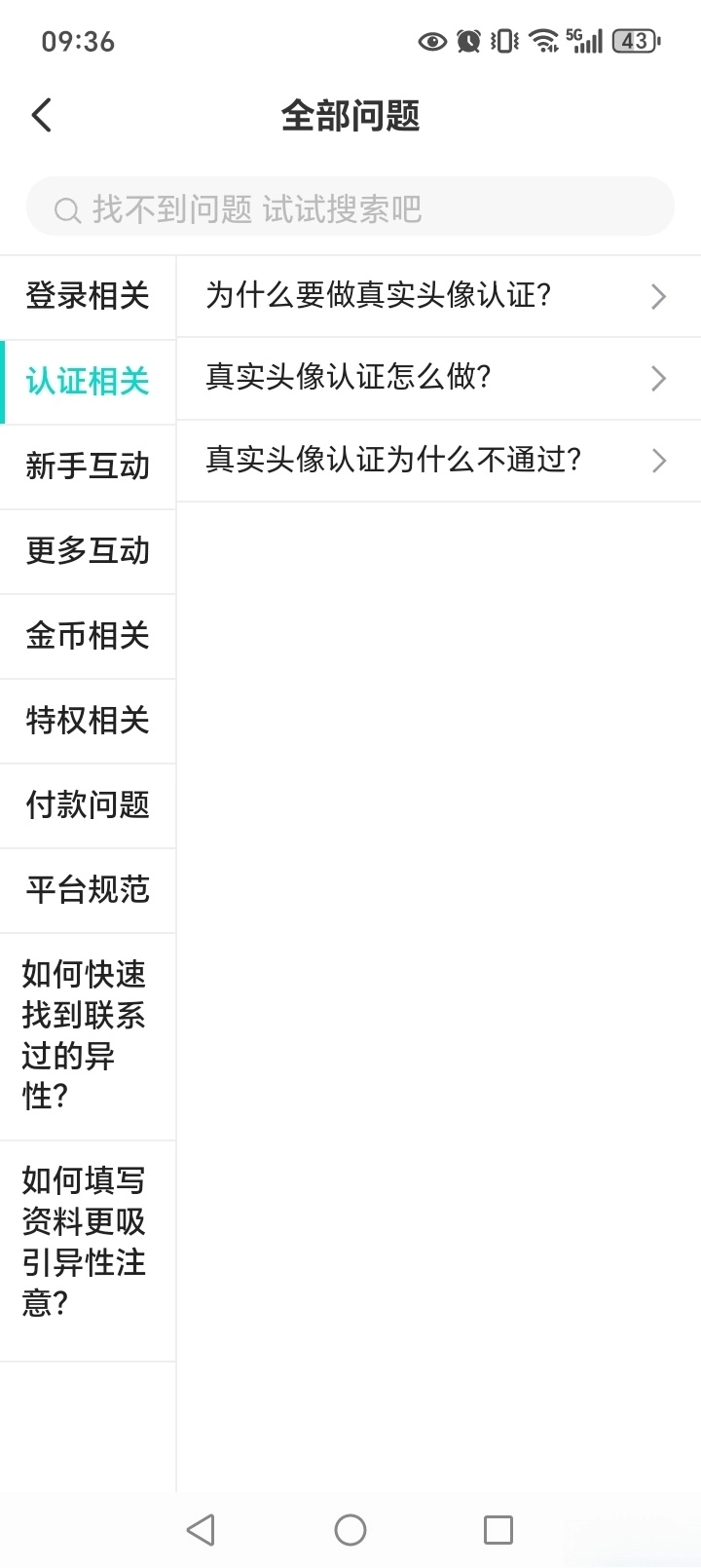Tap the battery indicator in status bar

pos(632,41)
